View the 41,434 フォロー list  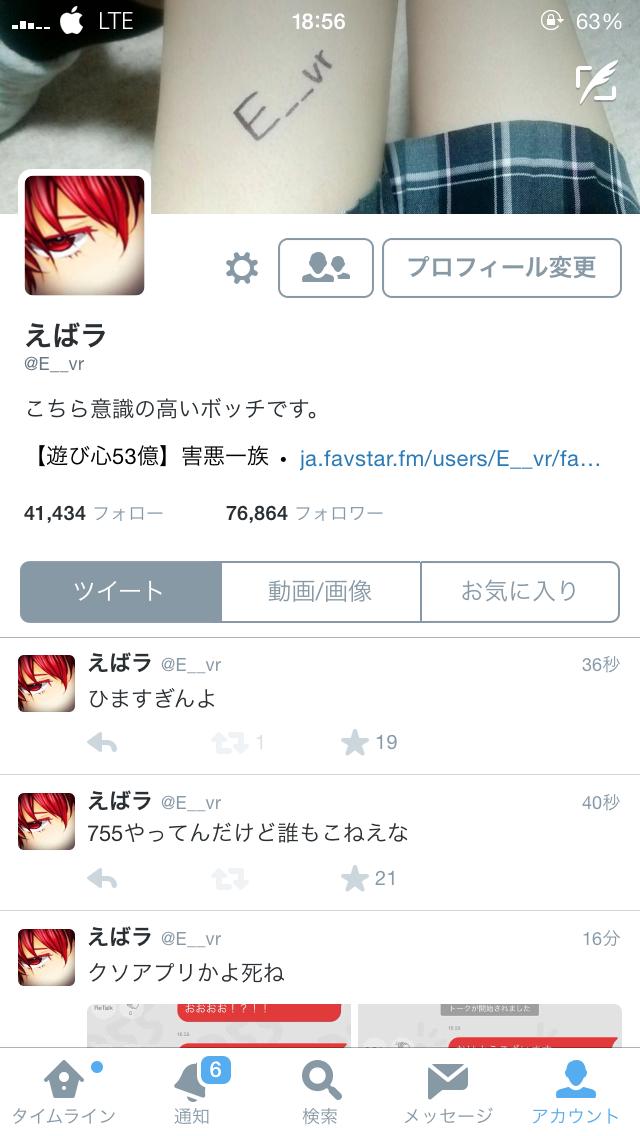[93, 514]
